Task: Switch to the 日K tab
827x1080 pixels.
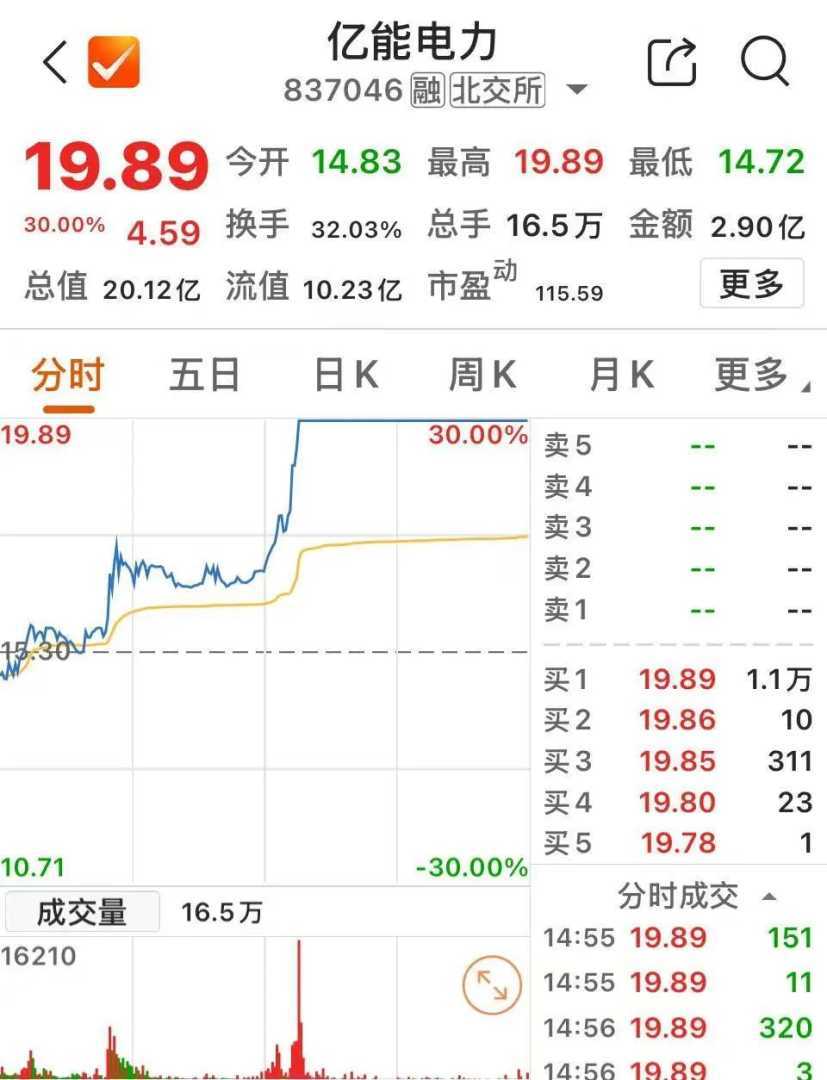Action: tap(345, 376)
